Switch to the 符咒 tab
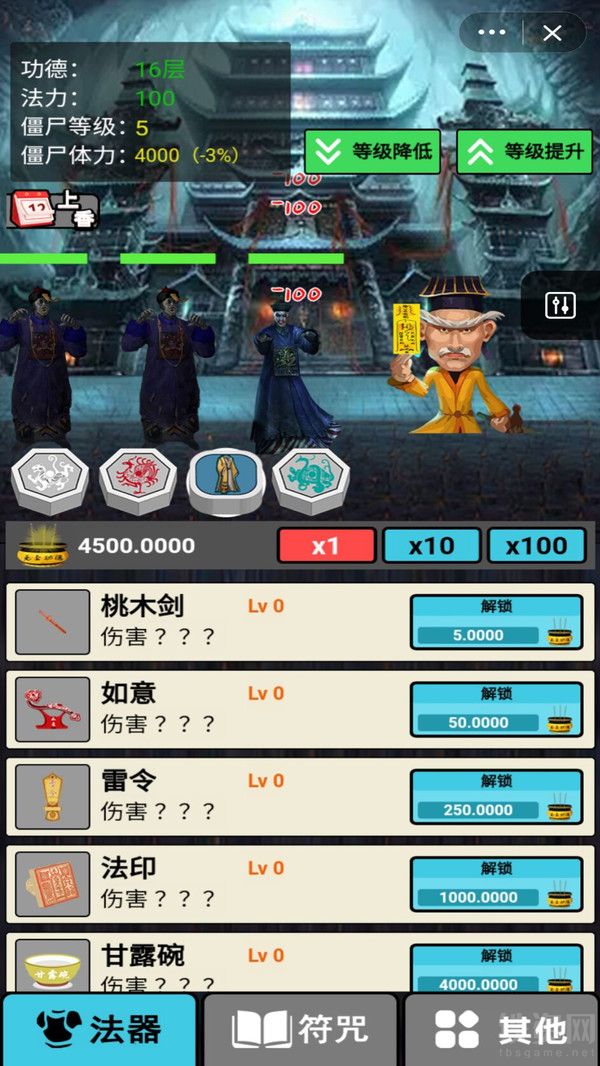 (300, 1030)
